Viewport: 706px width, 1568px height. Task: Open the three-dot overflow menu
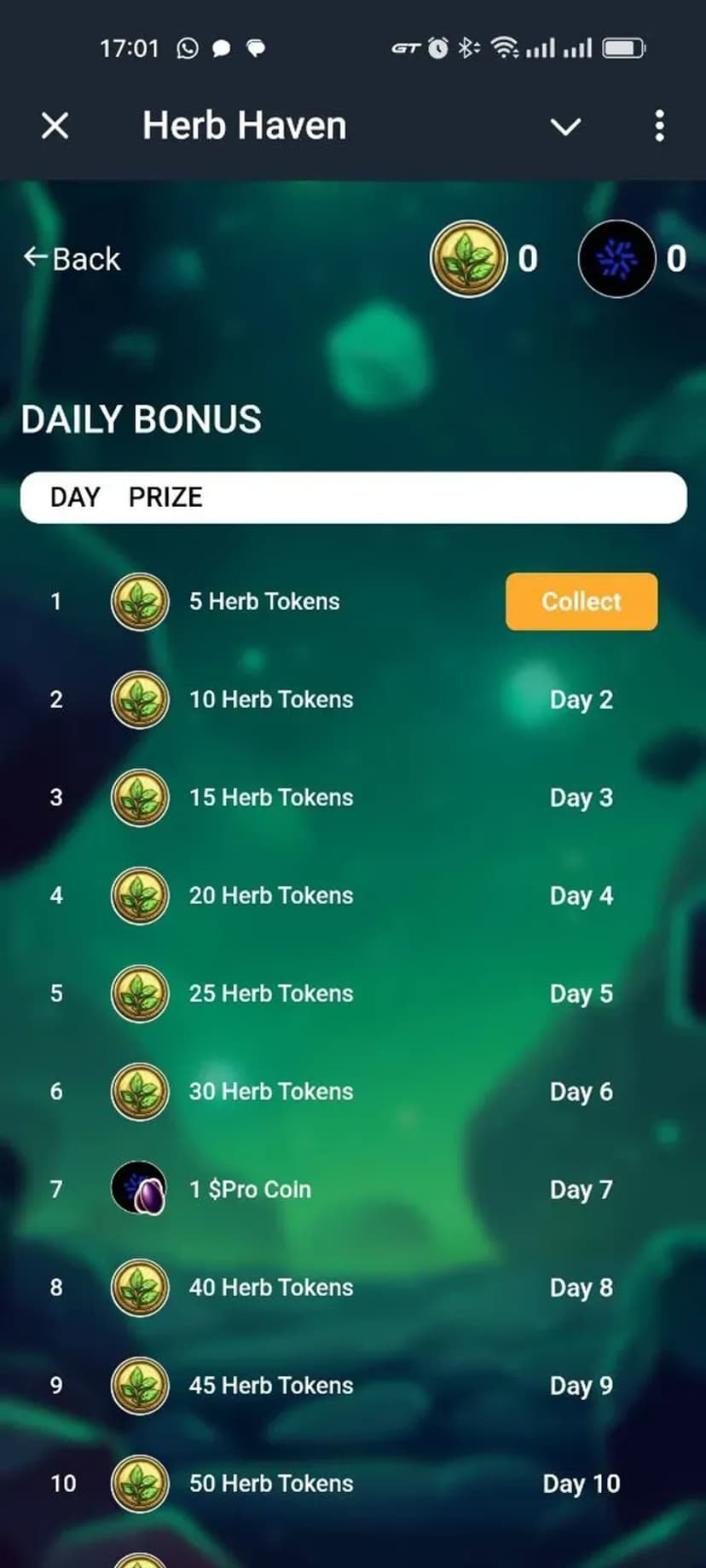pyautogui.click(x=659, y=126)
